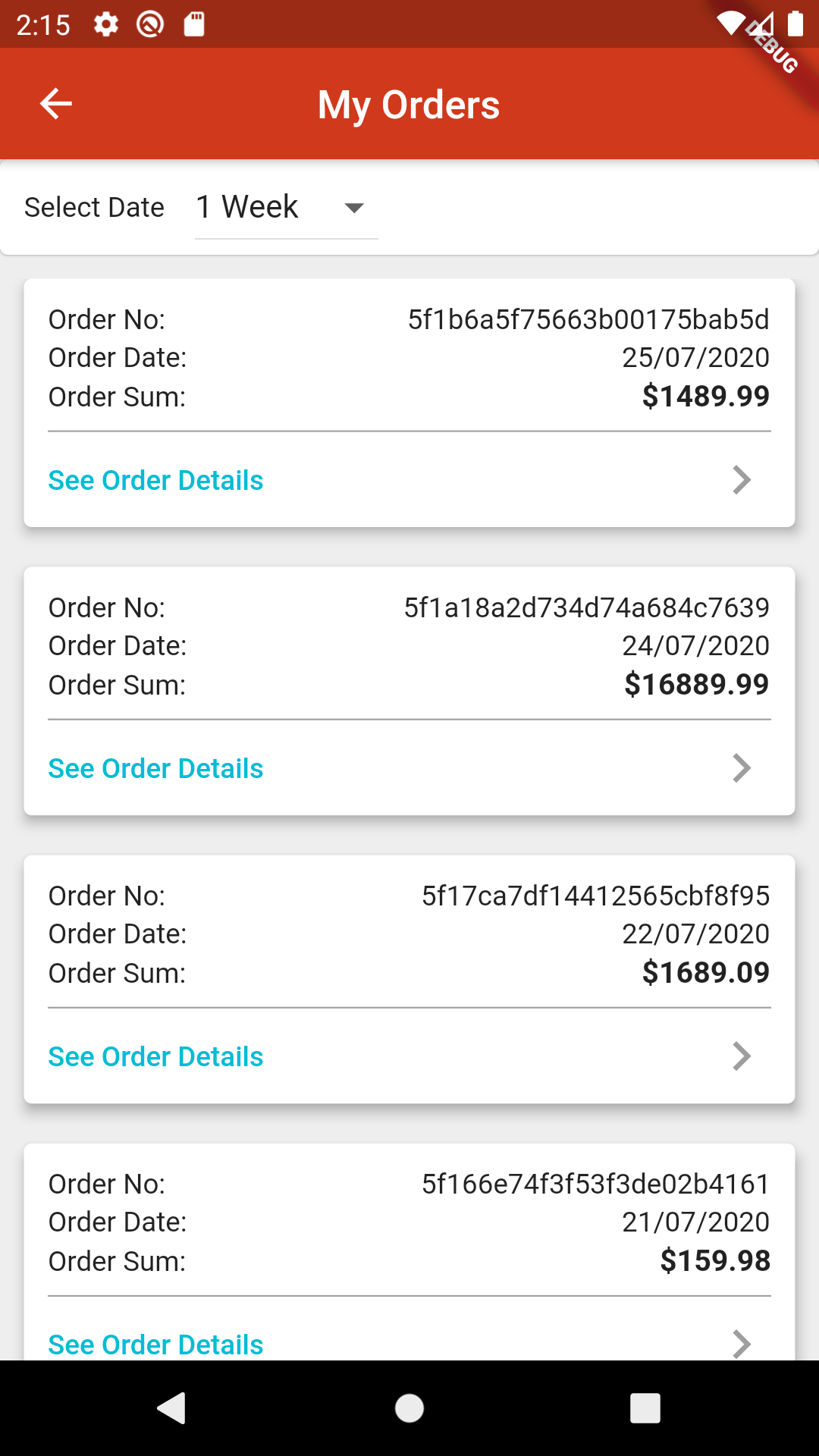See details for the $1489.99 order

[x=155, y=480]
